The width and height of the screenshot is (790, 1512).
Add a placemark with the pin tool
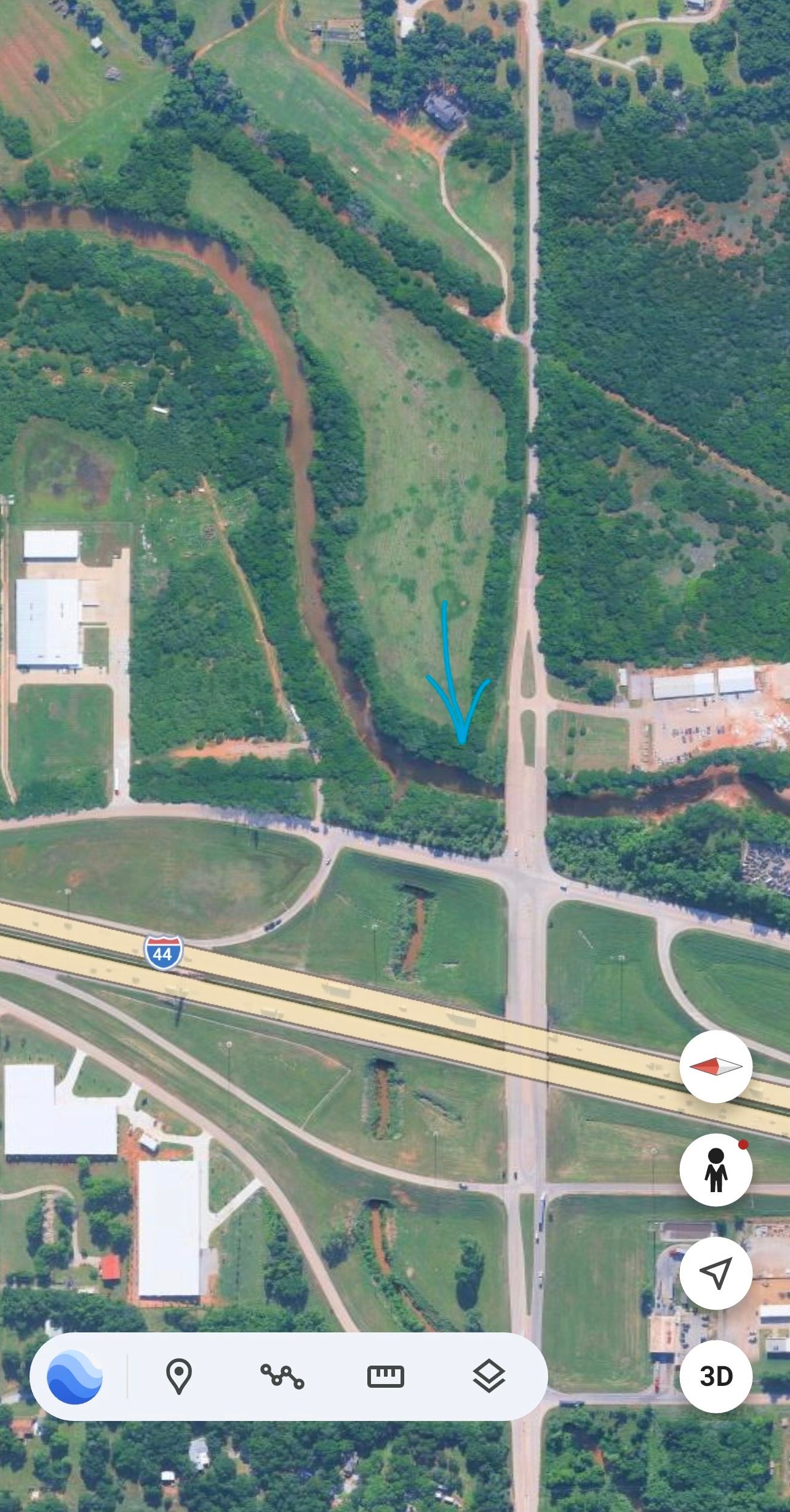pos(178,1377)
